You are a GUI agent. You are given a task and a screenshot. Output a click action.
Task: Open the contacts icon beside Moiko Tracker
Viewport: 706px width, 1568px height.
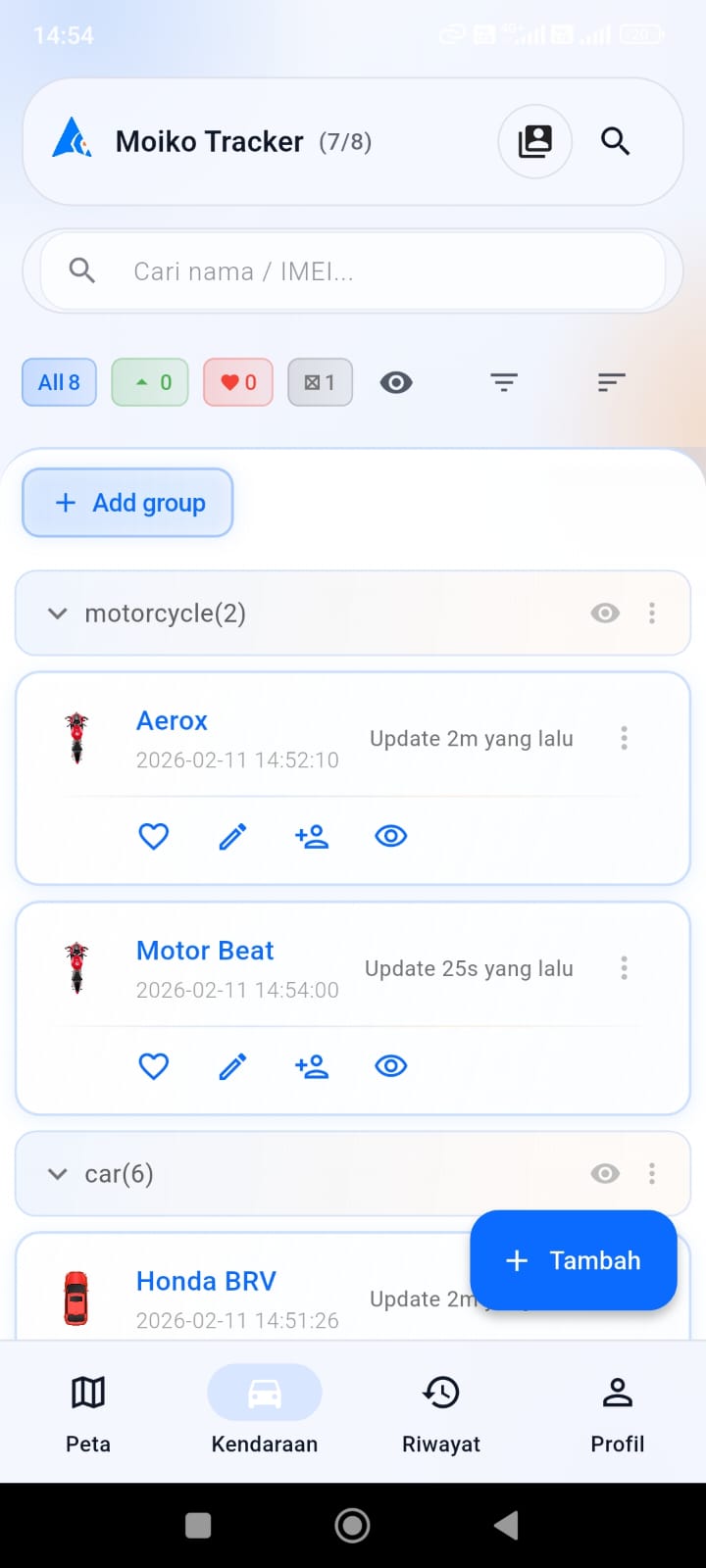point(535,142)
